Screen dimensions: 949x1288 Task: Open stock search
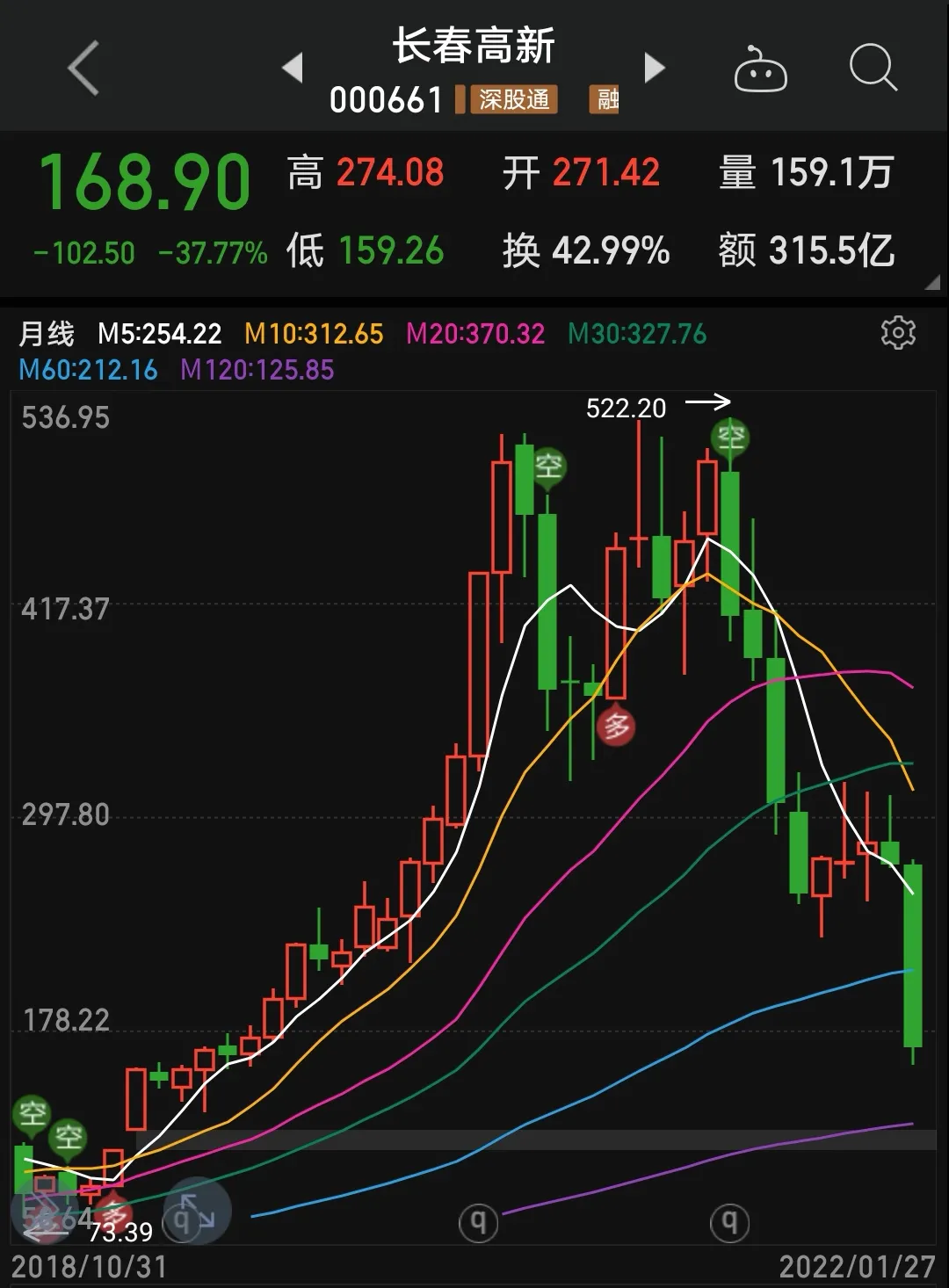[873, 68]
